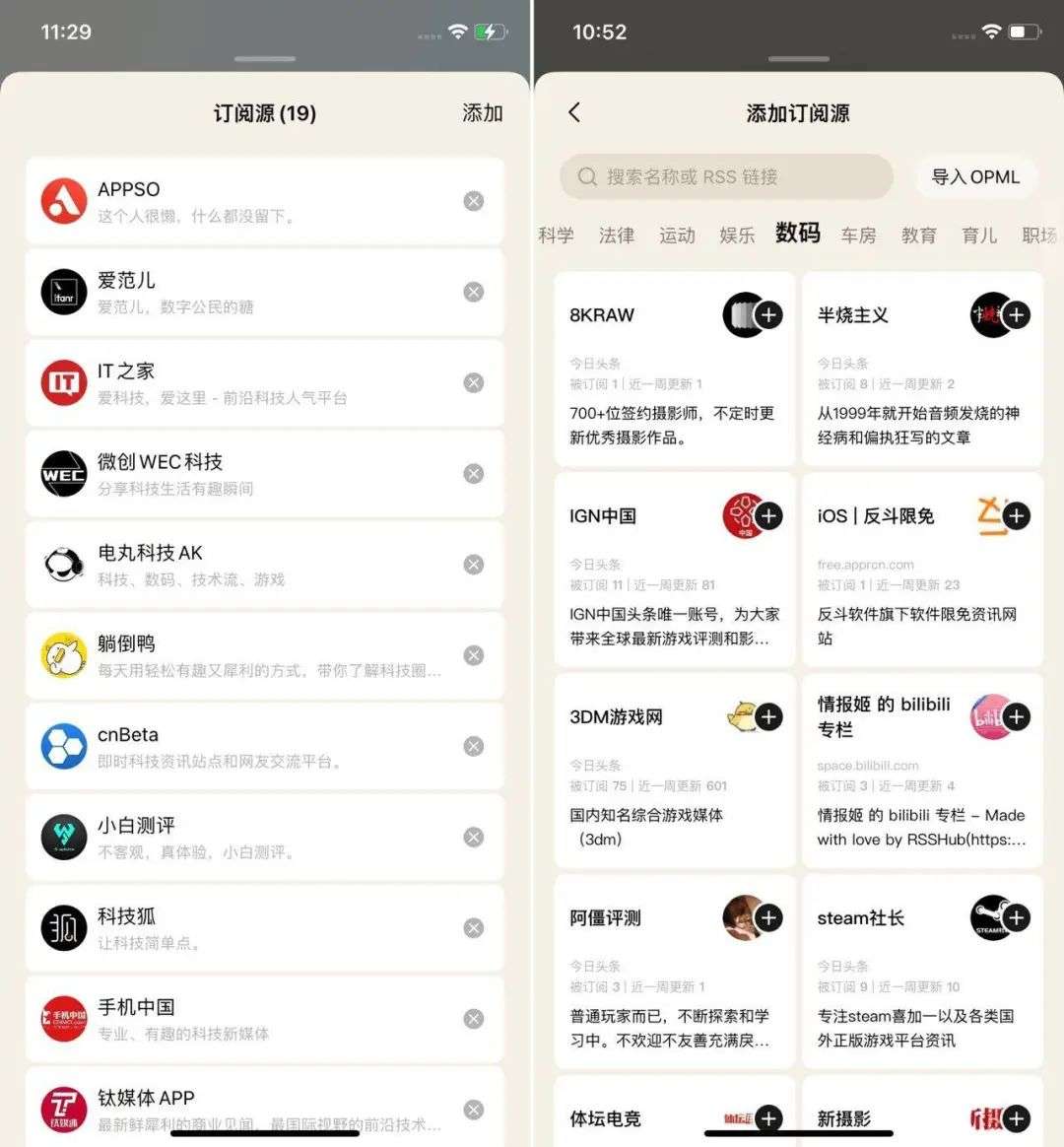Remove APPSO from the subscription list

[x=474, y=201]
